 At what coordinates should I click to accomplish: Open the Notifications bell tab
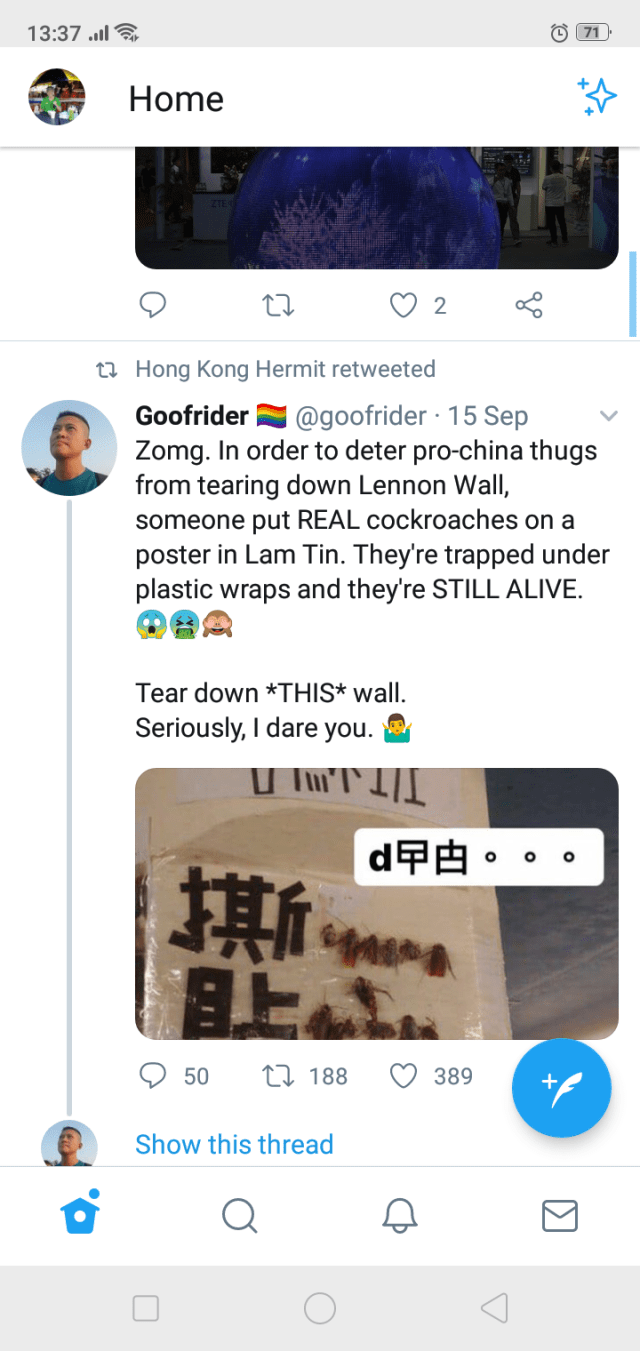(x=400, y=1215)
